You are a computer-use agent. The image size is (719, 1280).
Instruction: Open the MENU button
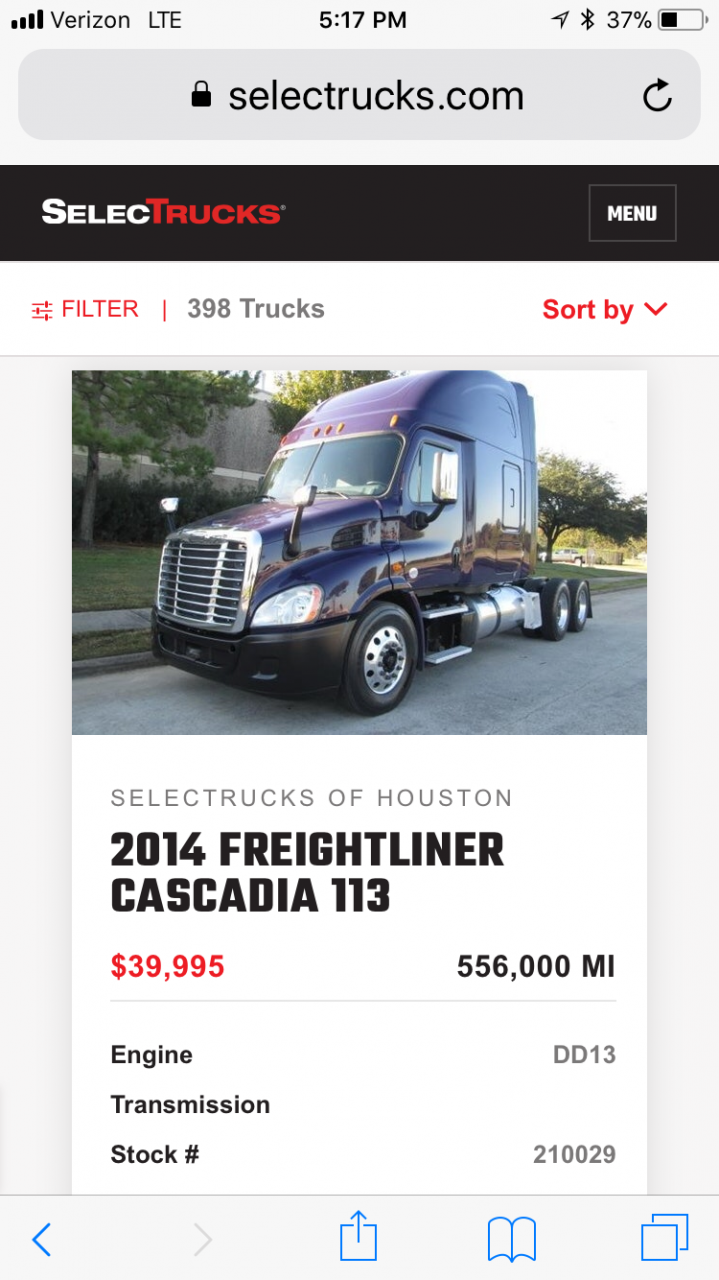pos(632,213)
